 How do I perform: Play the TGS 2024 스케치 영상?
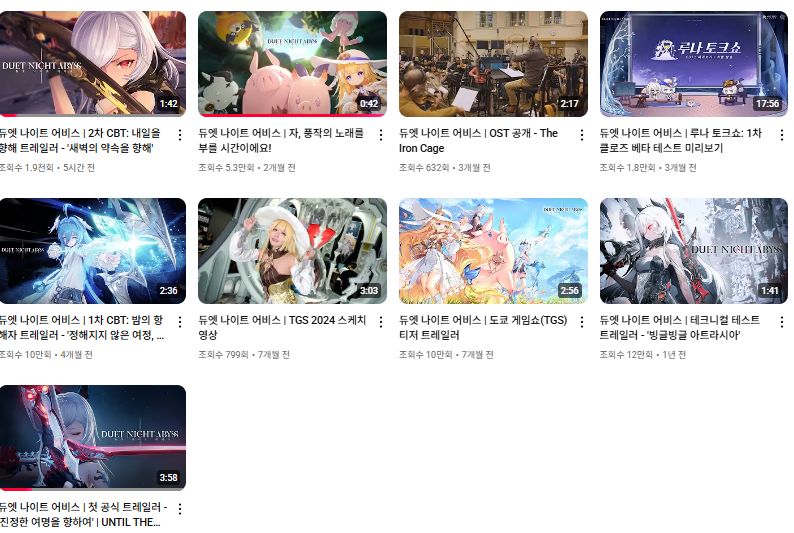292,251
